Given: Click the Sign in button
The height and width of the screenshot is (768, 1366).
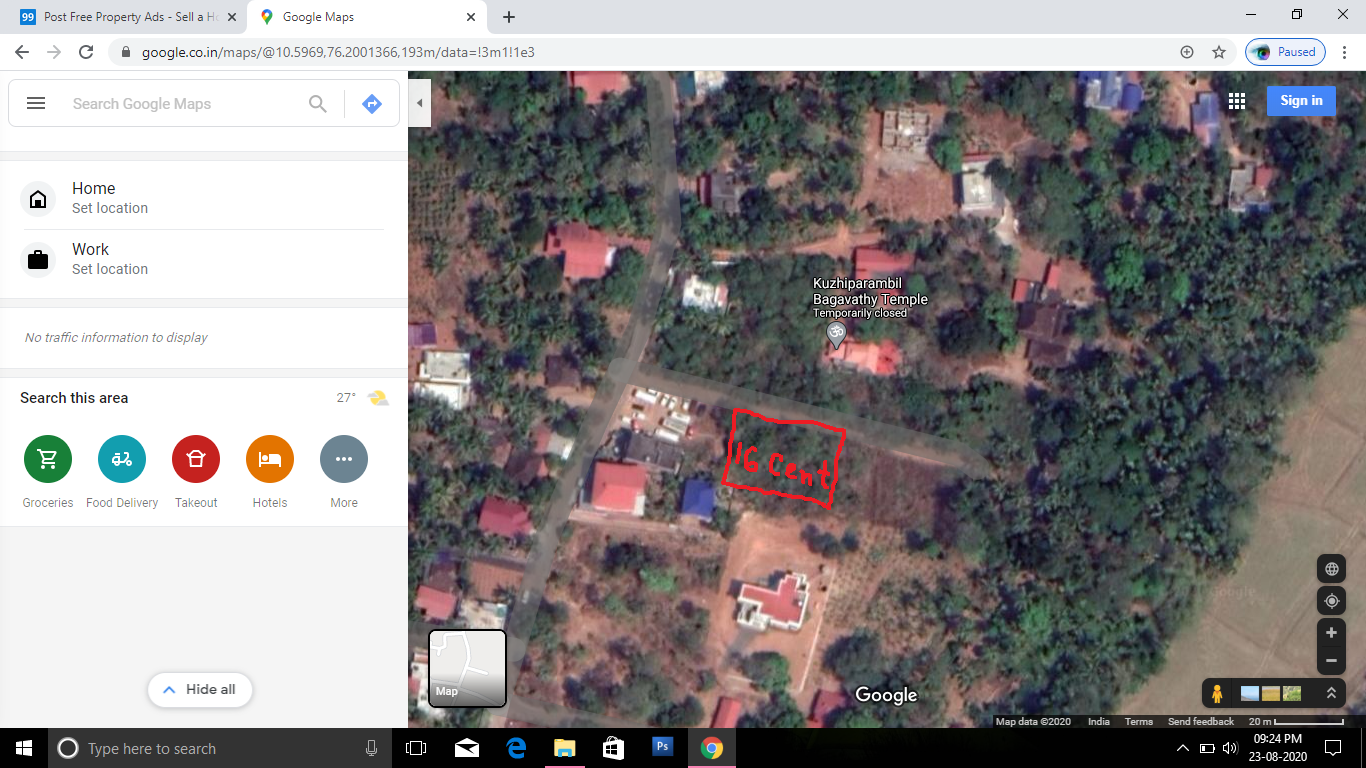Looking at the screenshot, I should 1301,100.
